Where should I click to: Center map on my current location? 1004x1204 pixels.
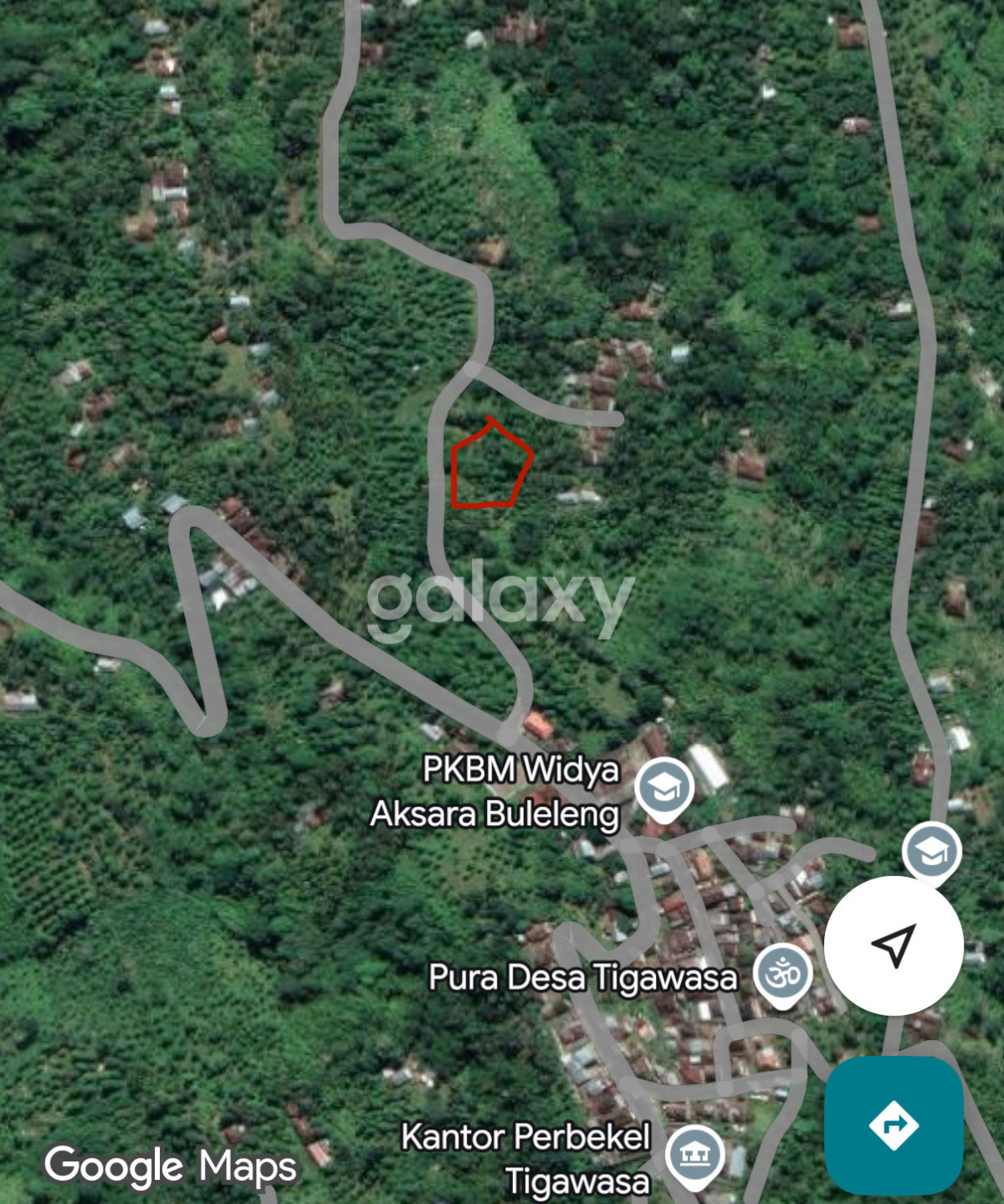894,945
